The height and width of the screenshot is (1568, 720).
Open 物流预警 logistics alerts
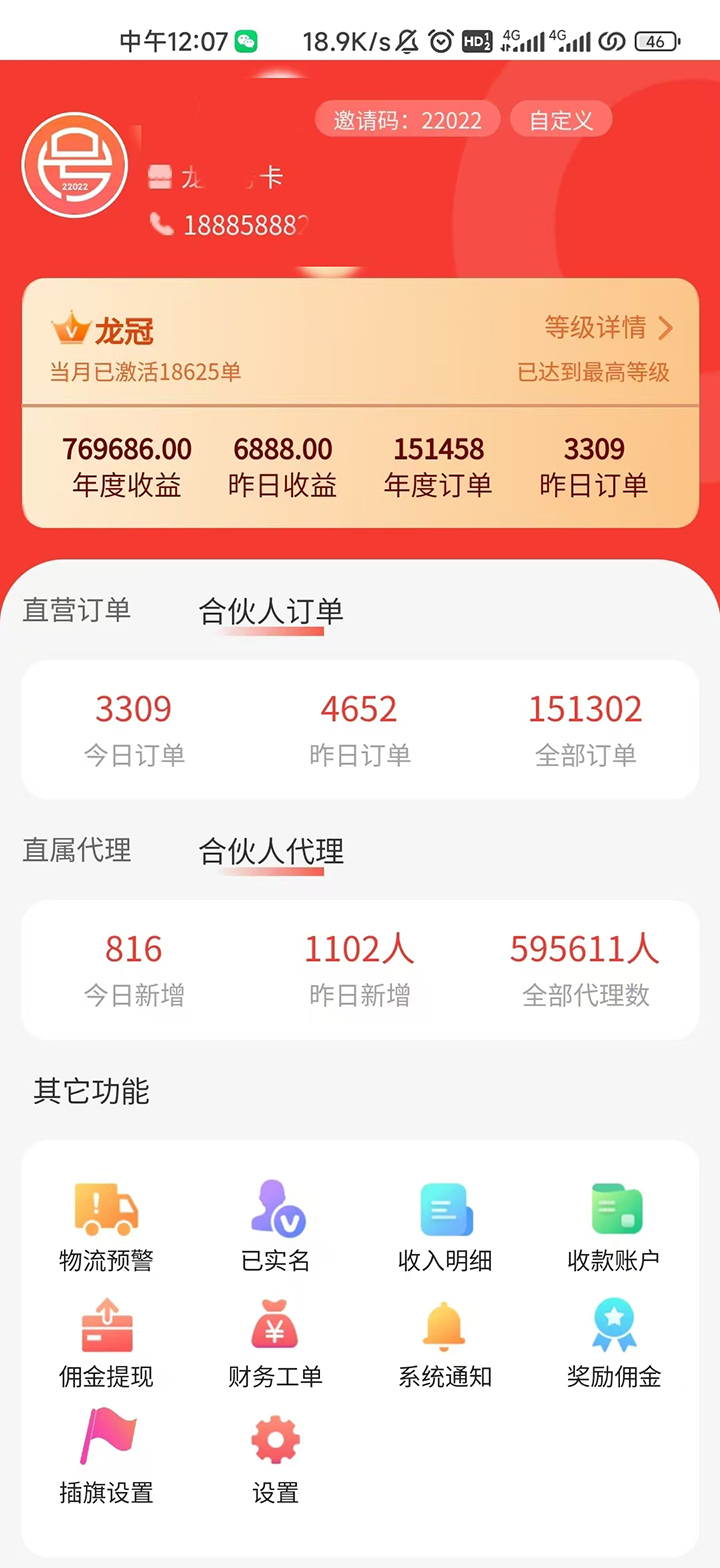[x=106, y=1227]
